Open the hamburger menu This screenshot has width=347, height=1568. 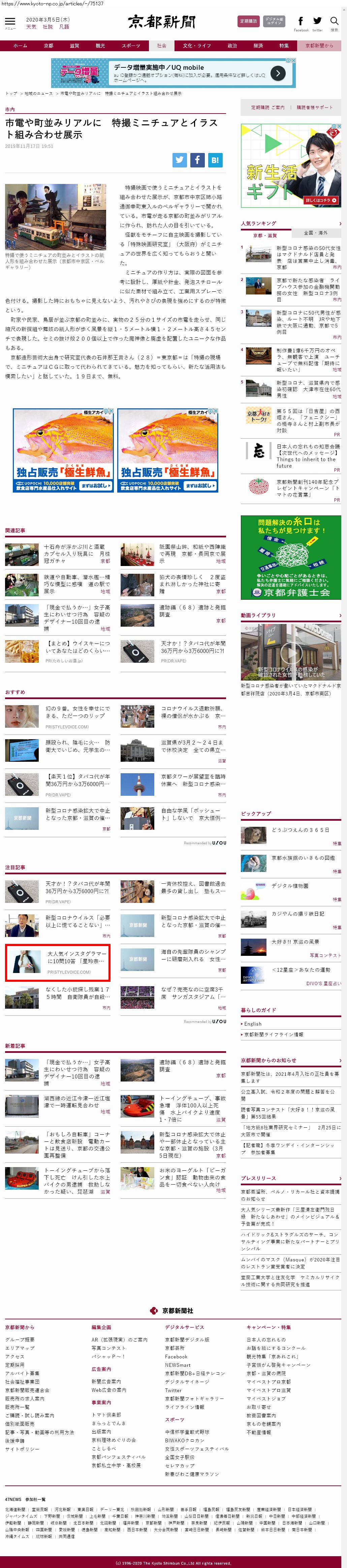pos(10,22)
